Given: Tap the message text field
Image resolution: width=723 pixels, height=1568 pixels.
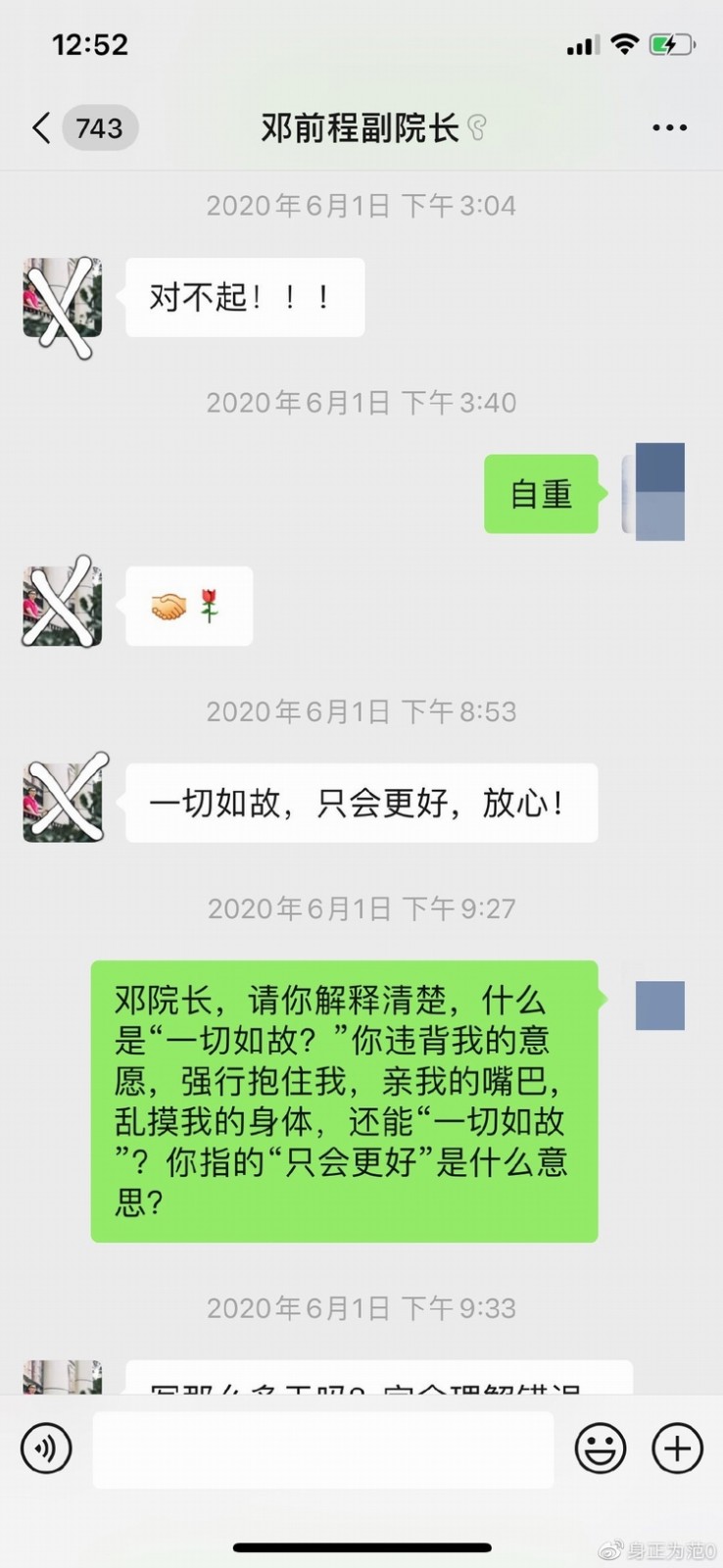Looking at the screenshot, I should (x=323, y=1448).
